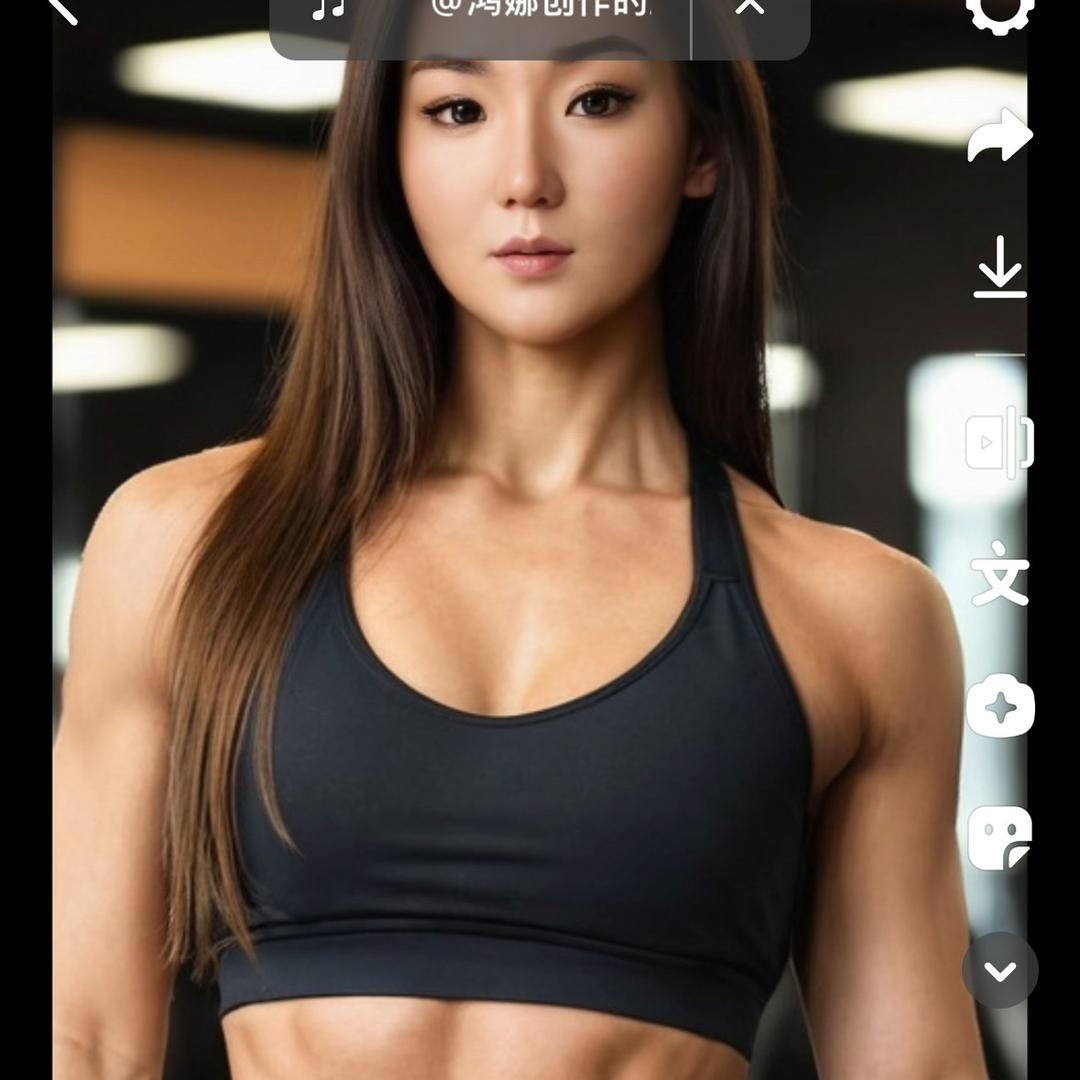Add a sticker to the photo
This screenshot has height=1080, width=1080.
[1000, 838]
